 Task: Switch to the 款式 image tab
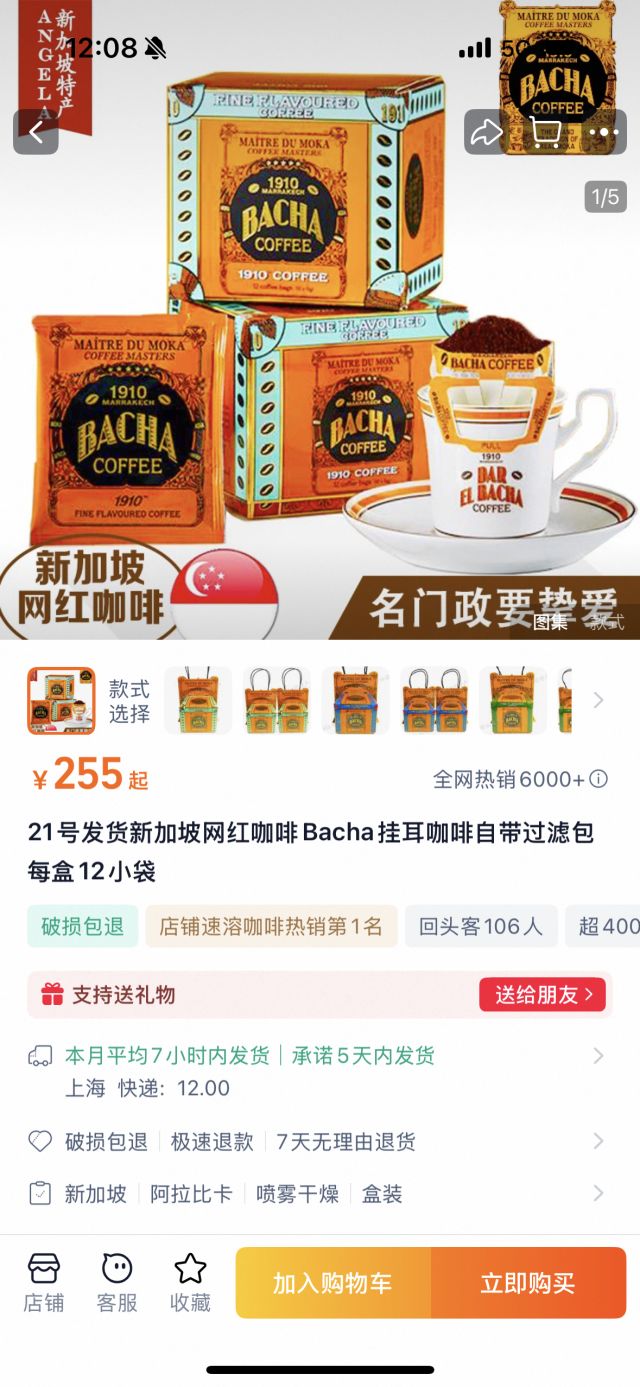[606, 622]
